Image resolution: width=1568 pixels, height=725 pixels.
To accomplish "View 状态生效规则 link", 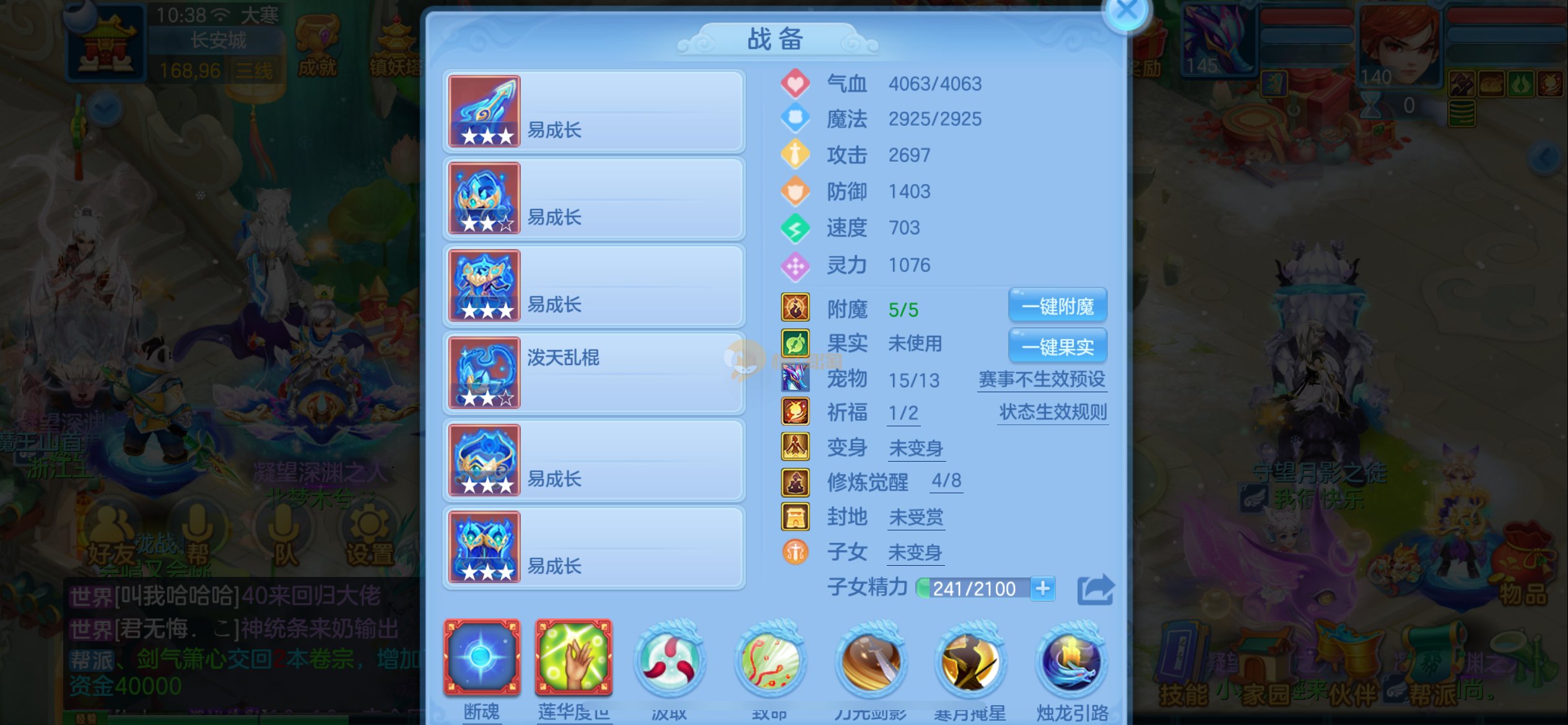I will (x=1053, y=412).
